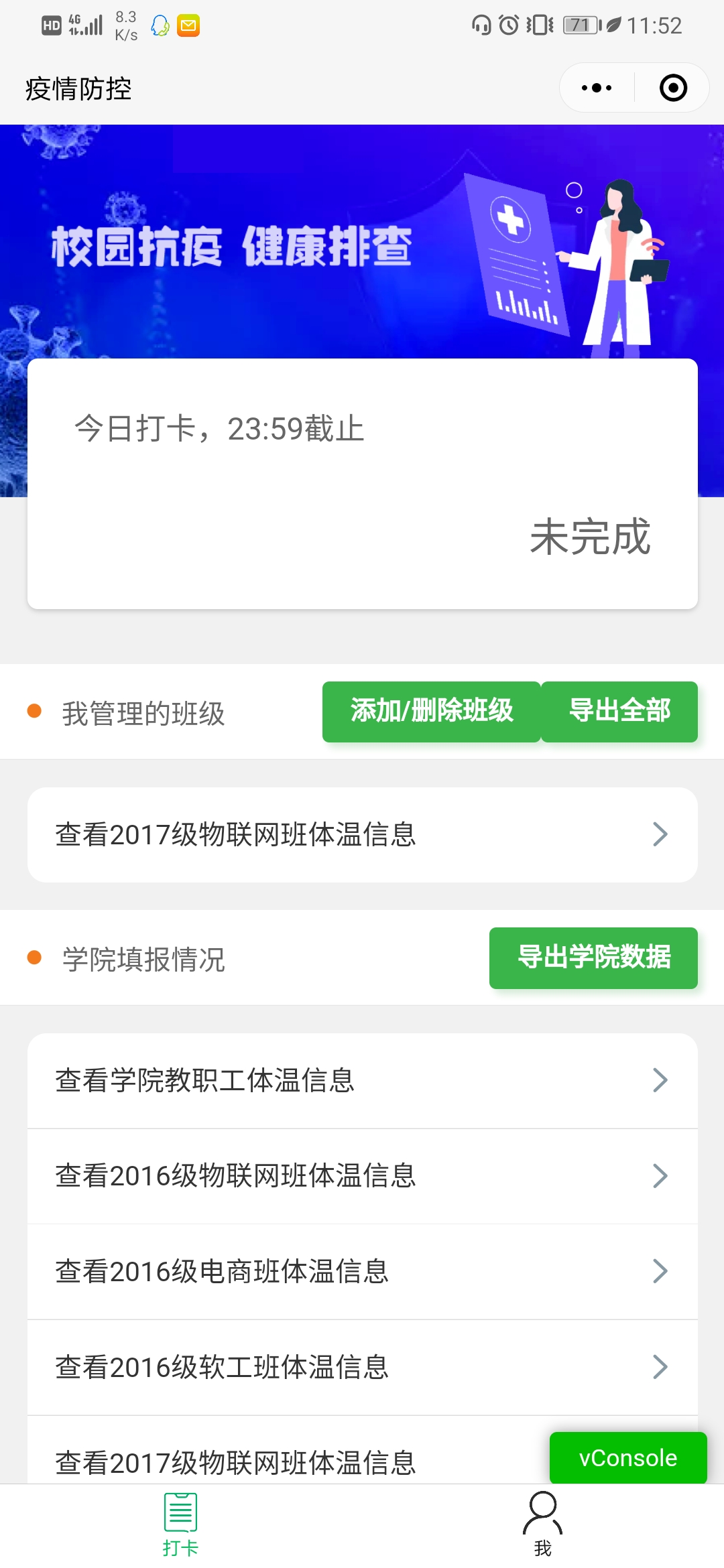Open the QQ icon in status bar
The image size is (724, 1568).
158,25
